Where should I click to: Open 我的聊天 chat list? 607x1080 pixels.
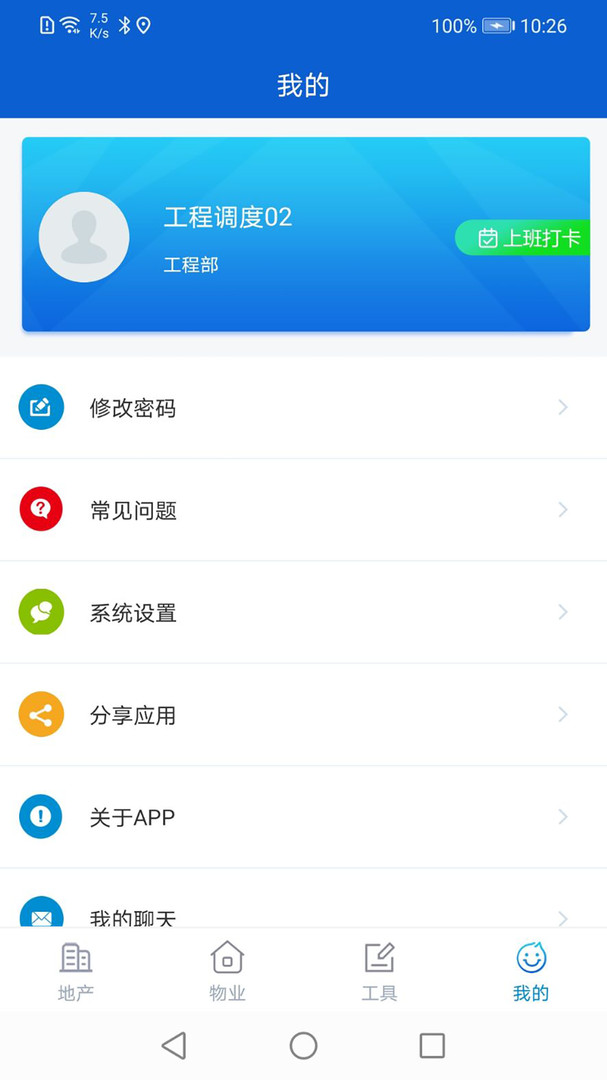(303, 913)
